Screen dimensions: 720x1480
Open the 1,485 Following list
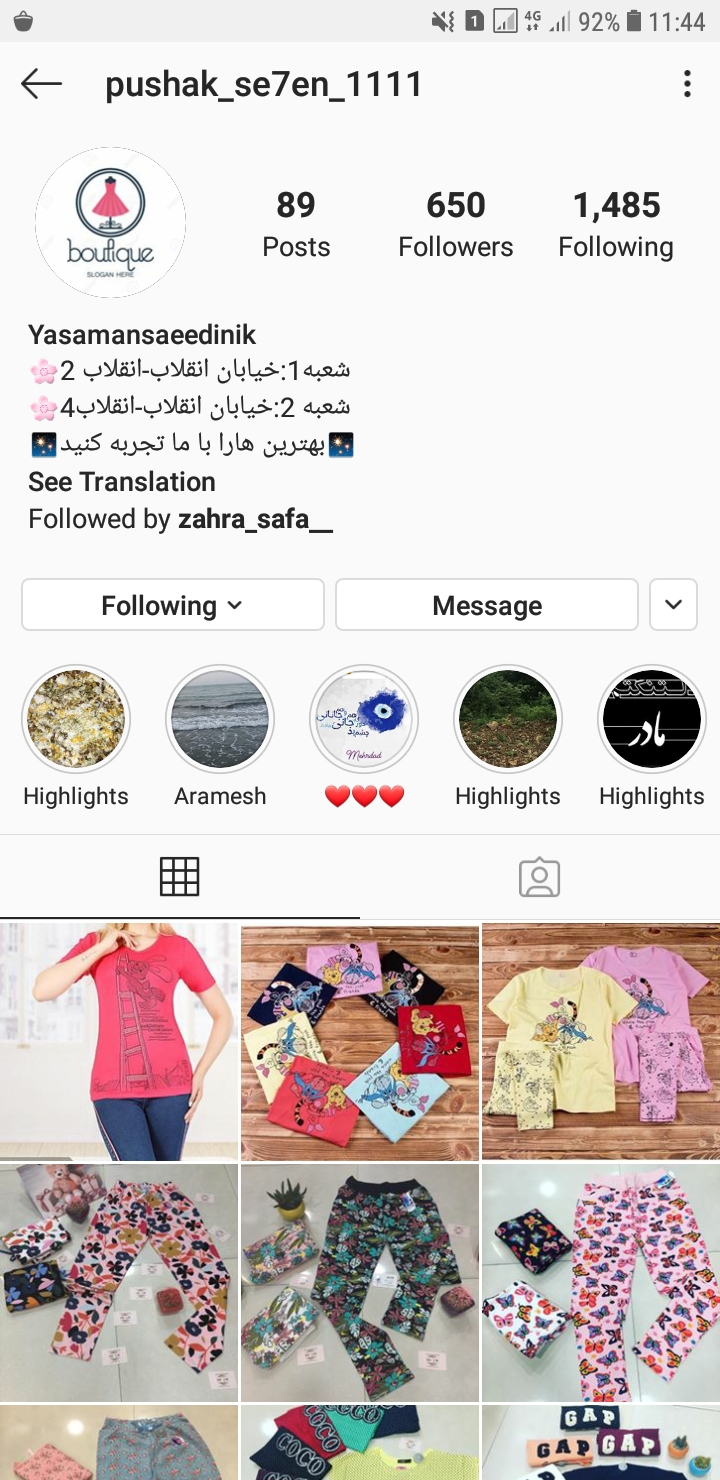click(616, 224)
